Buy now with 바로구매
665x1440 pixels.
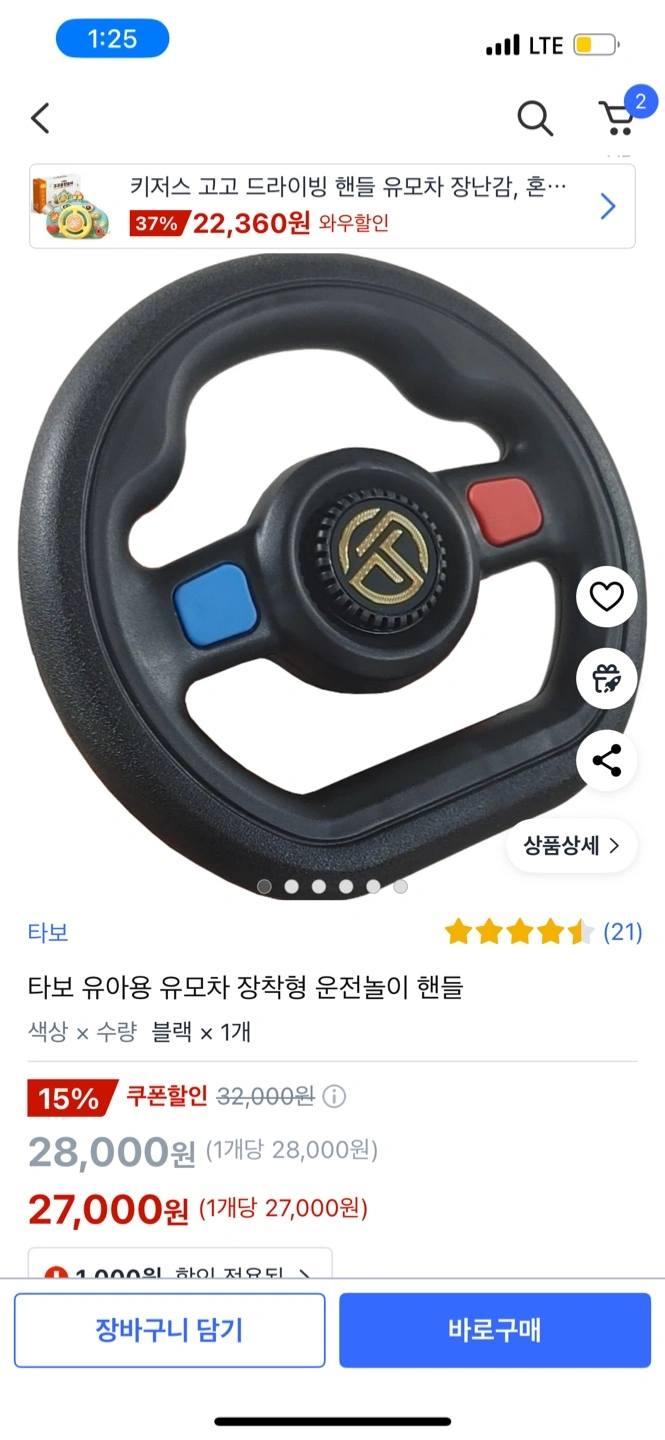click(x=495, y=1330)
